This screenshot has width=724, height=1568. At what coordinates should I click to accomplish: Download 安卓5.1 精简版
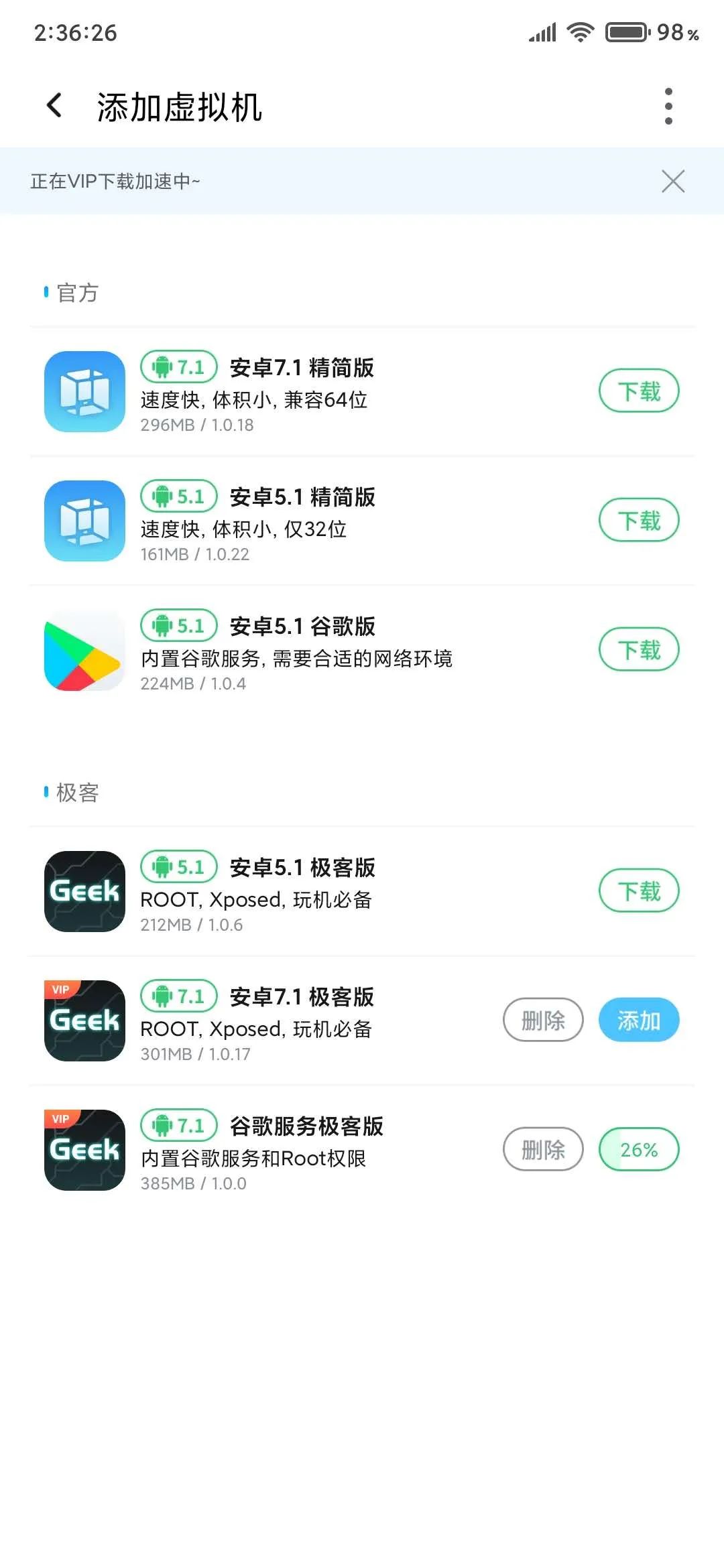(x=639, y=520)
